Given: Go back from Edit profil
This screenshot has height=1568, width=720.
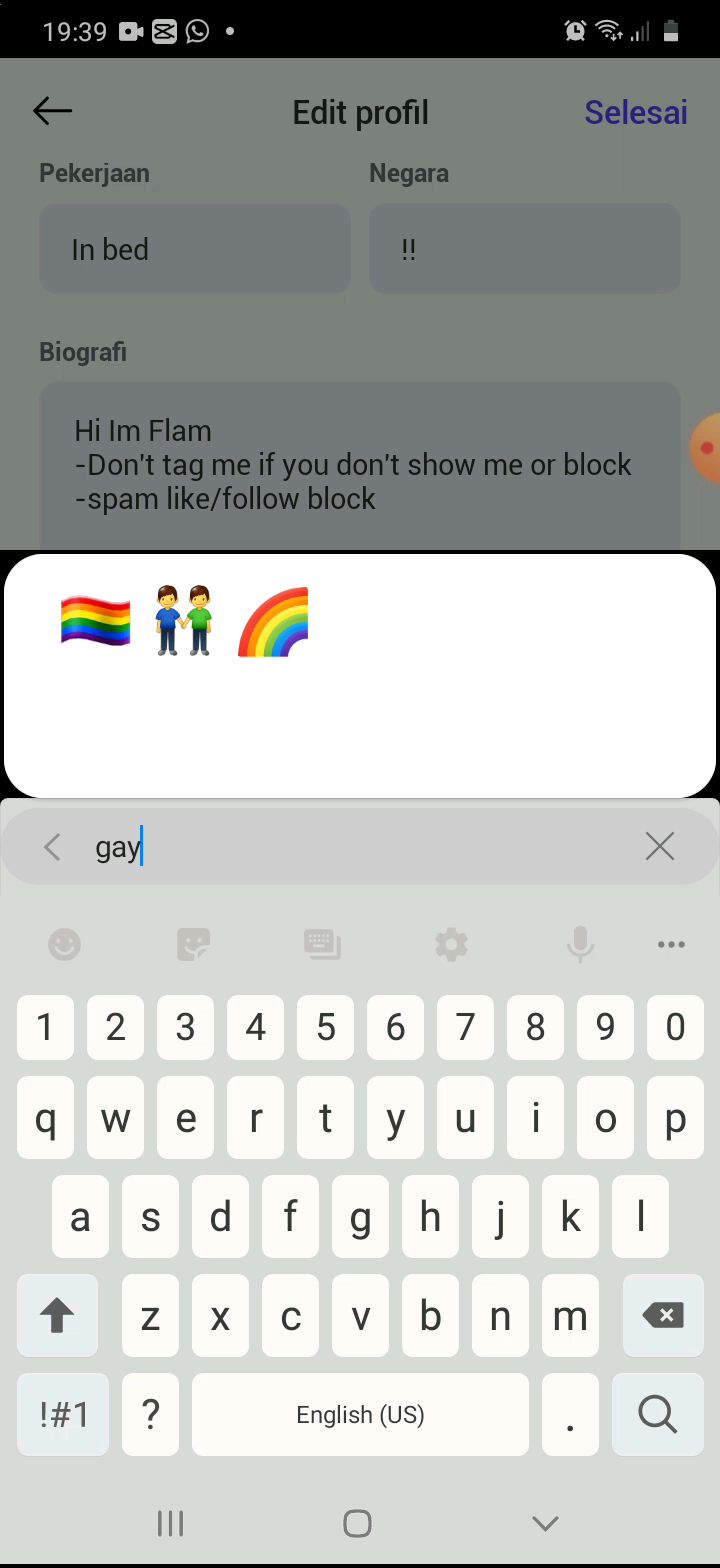Looking at the screenshot, I should coord(52,111).
